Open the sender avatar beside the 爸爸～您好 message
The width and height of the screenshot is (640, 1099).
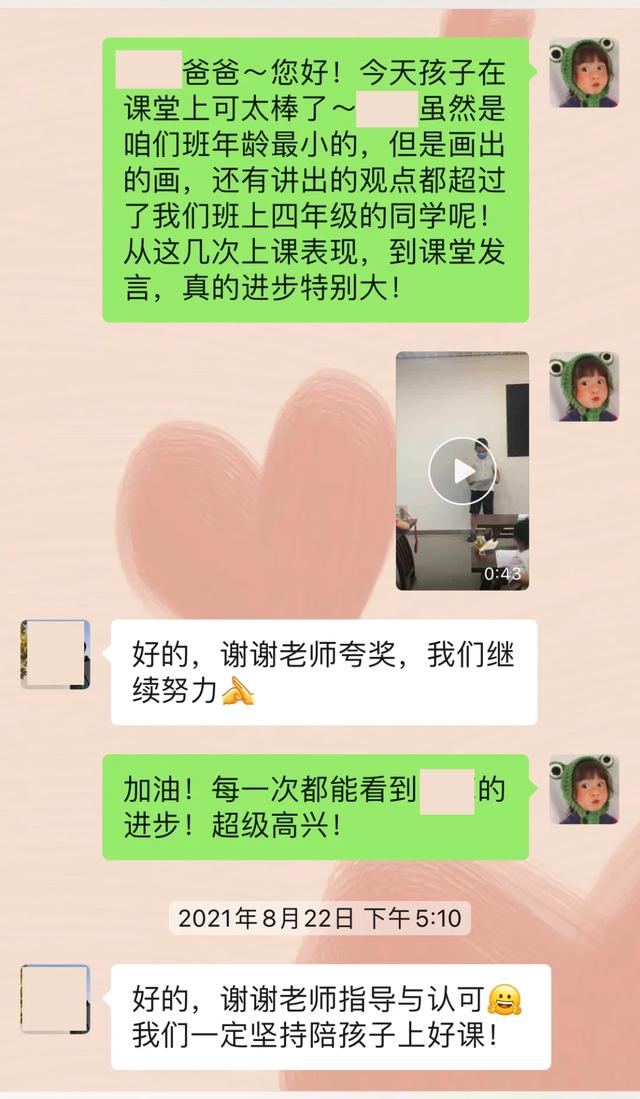pyautogui.click(x=584, y=73)
